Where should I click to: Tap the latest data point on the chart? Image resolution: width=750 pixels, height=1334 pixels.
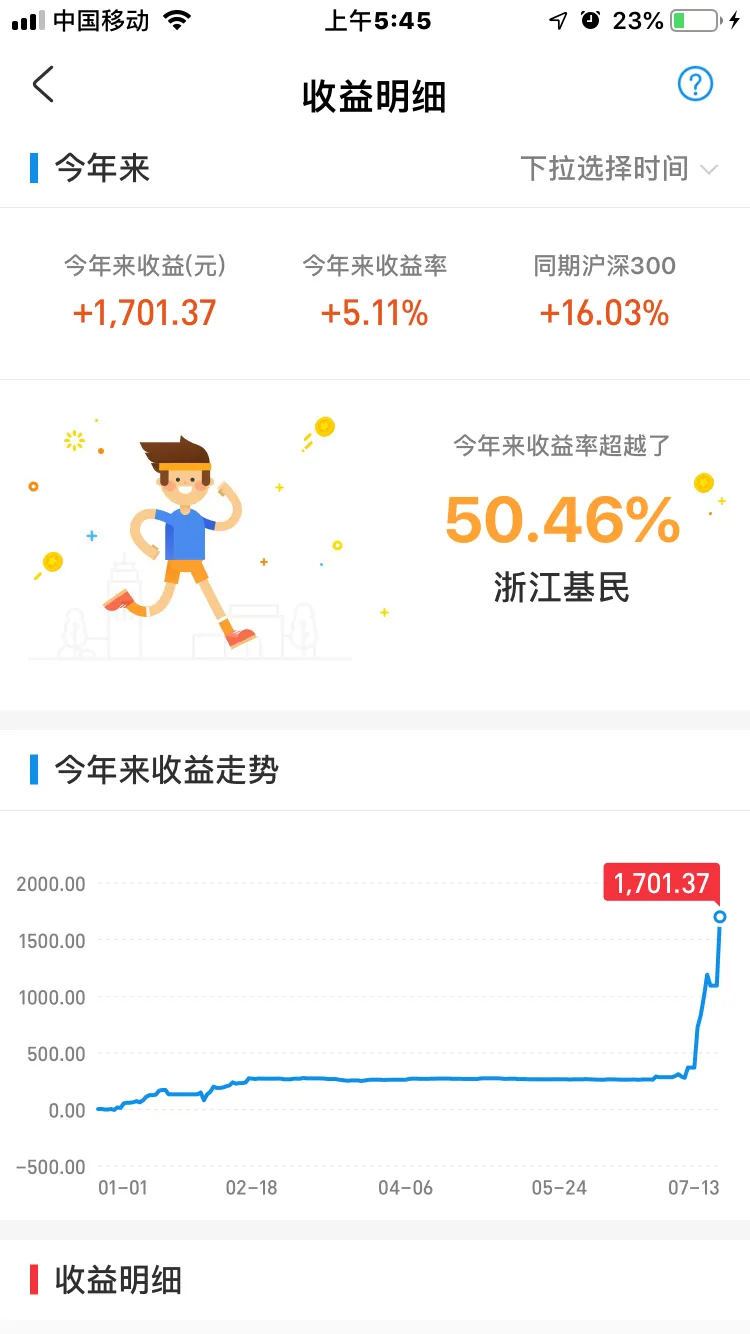click(719, 915)
